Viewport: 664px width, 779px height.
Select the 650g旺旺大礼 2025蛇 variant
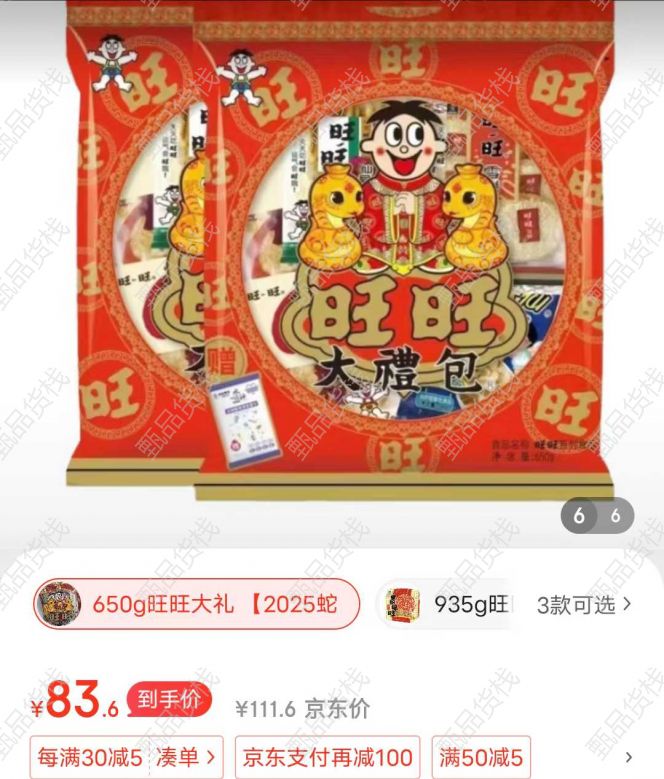point(196,604)
